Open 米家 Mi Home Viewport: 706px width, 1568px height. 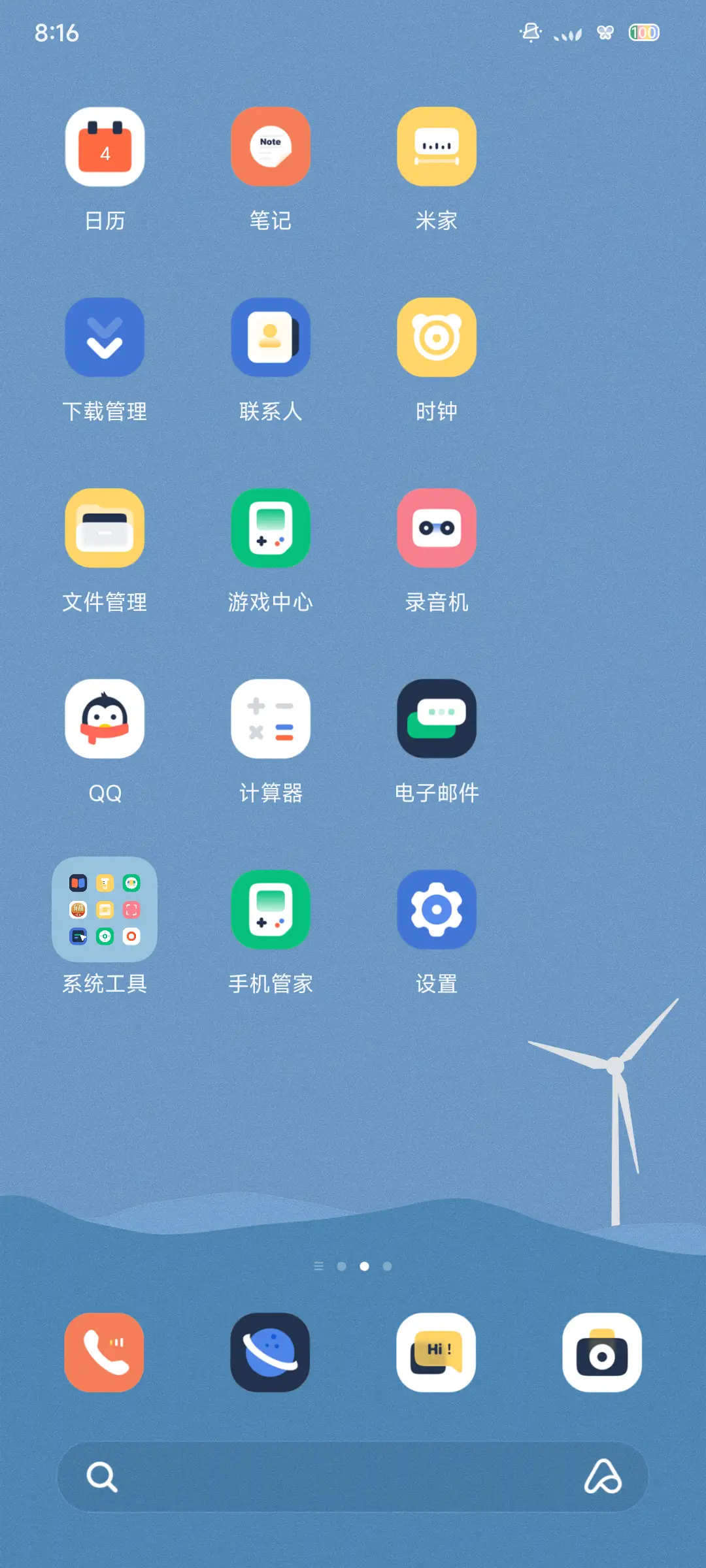(437, 147)
